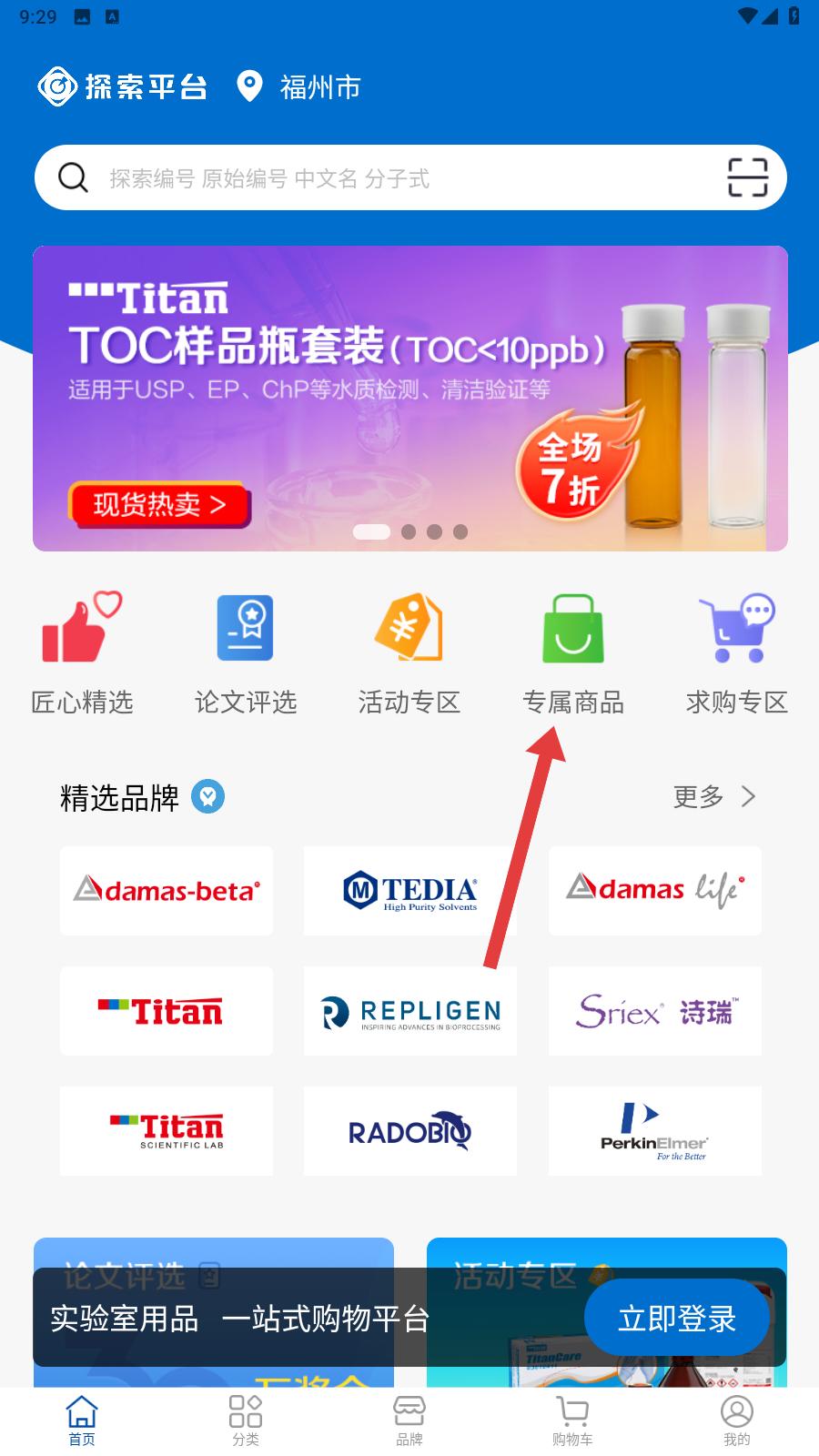Image resolution: width=819 pixels, height=1456 pixels.
Task: Open the PerkinElmer brand tile
Action: 655,1130
